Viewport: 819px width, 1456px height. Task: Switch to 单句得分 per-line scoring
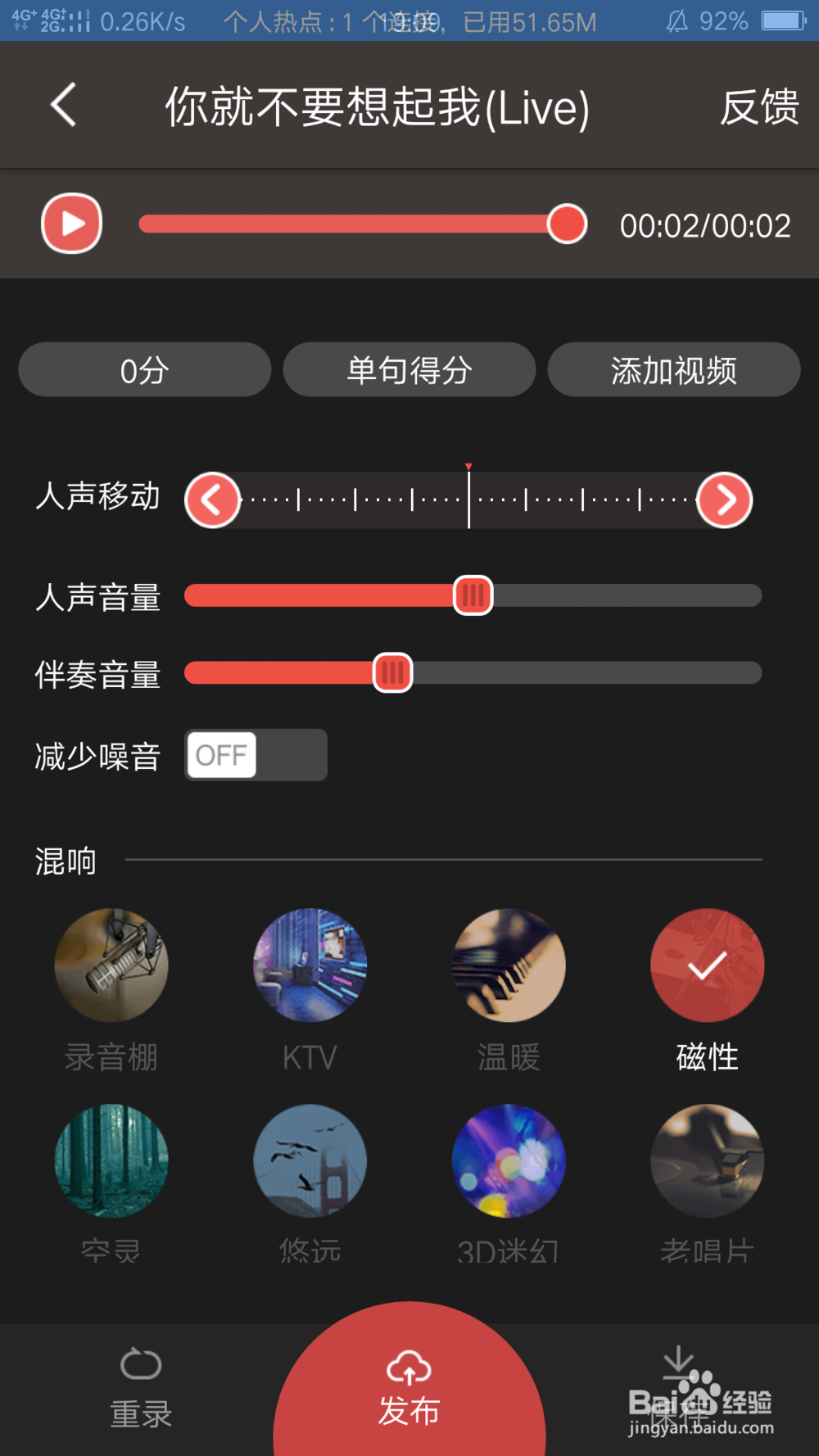click(x=409, y=369)
